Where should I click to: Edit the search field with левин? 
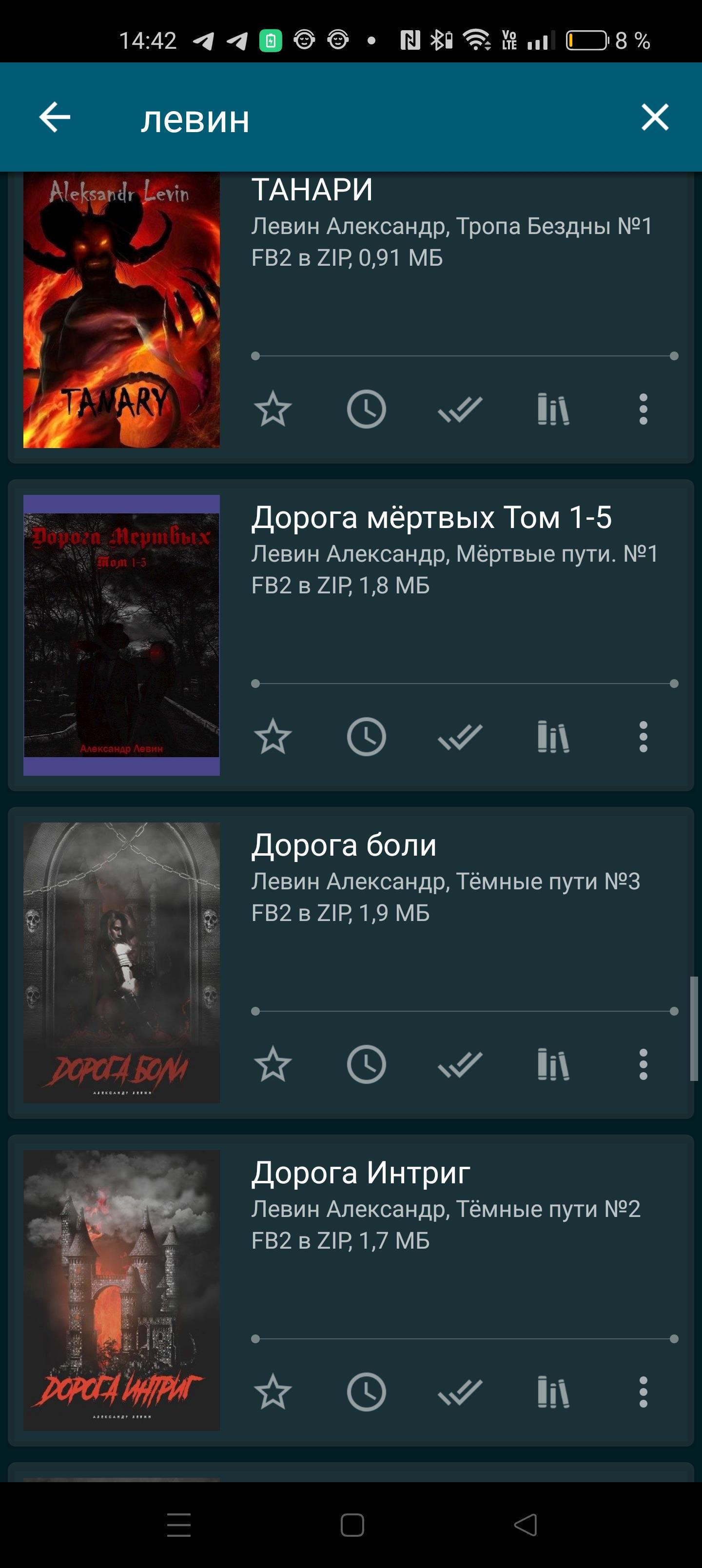tap(365, 118)
